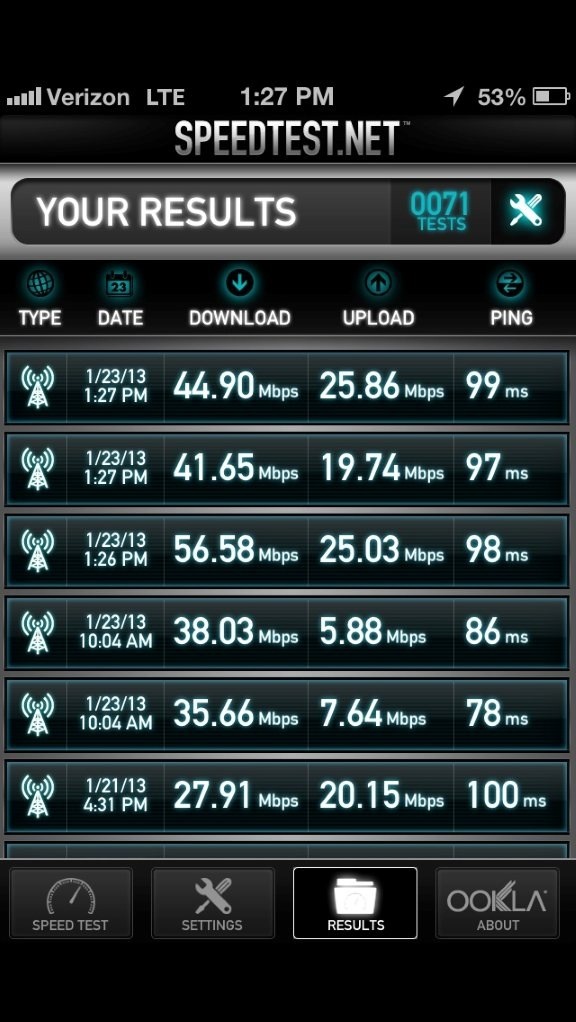Switch to the Speed Test tab

click(70, 903)
